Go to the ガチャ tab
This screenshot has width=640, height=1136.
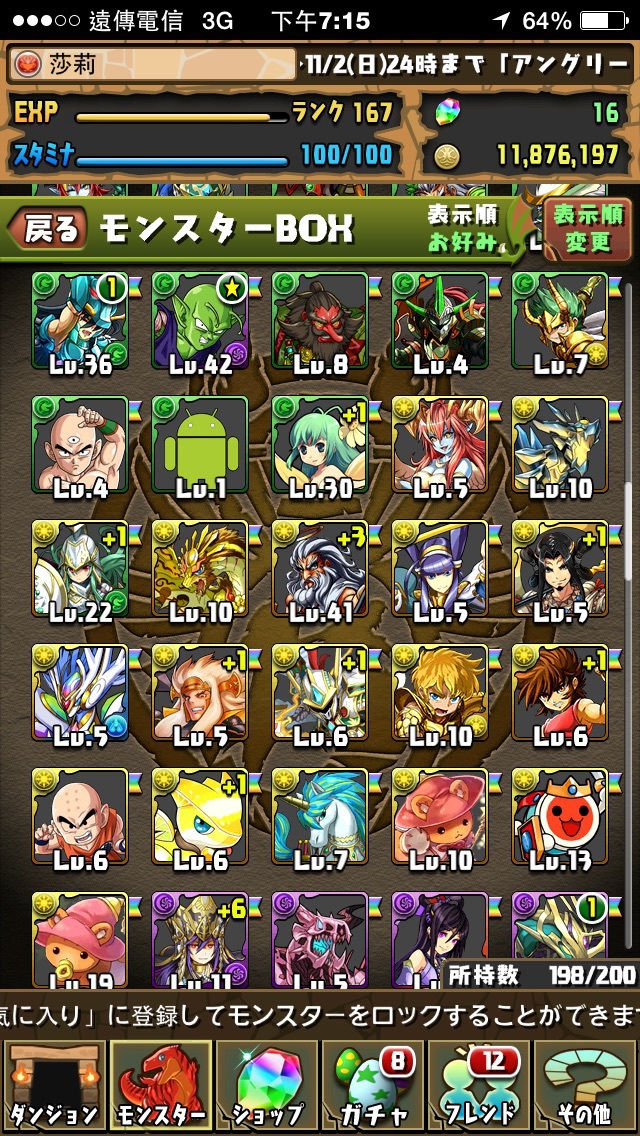click(372, 1085)
